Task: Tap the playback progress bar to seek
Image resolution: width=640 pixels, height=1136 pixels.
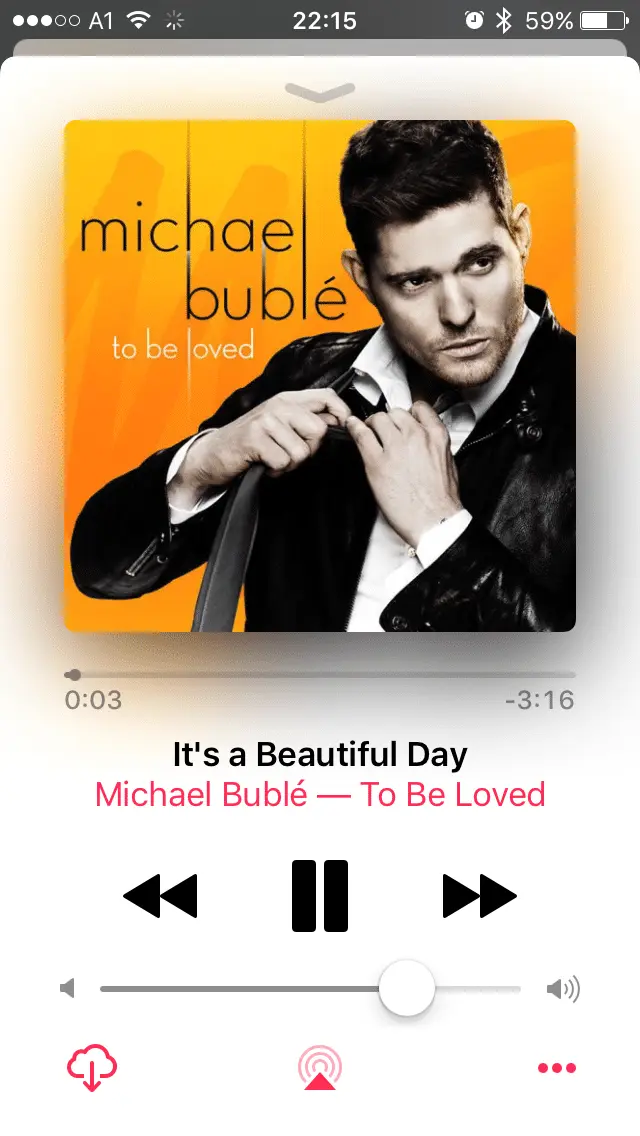Action: 320,675
